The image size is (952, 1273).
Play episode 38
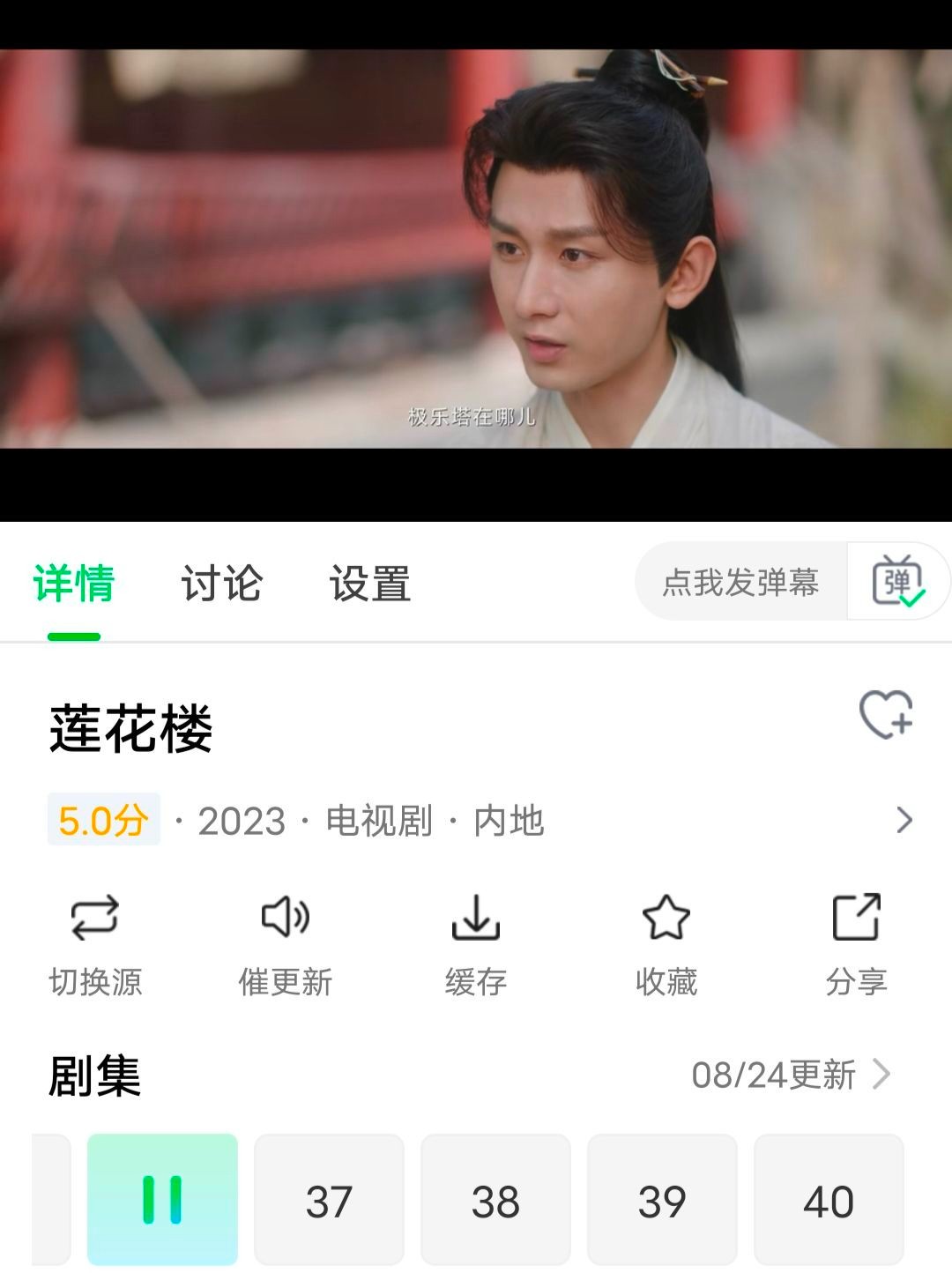pyautogui.click(x=495, y=1200)
